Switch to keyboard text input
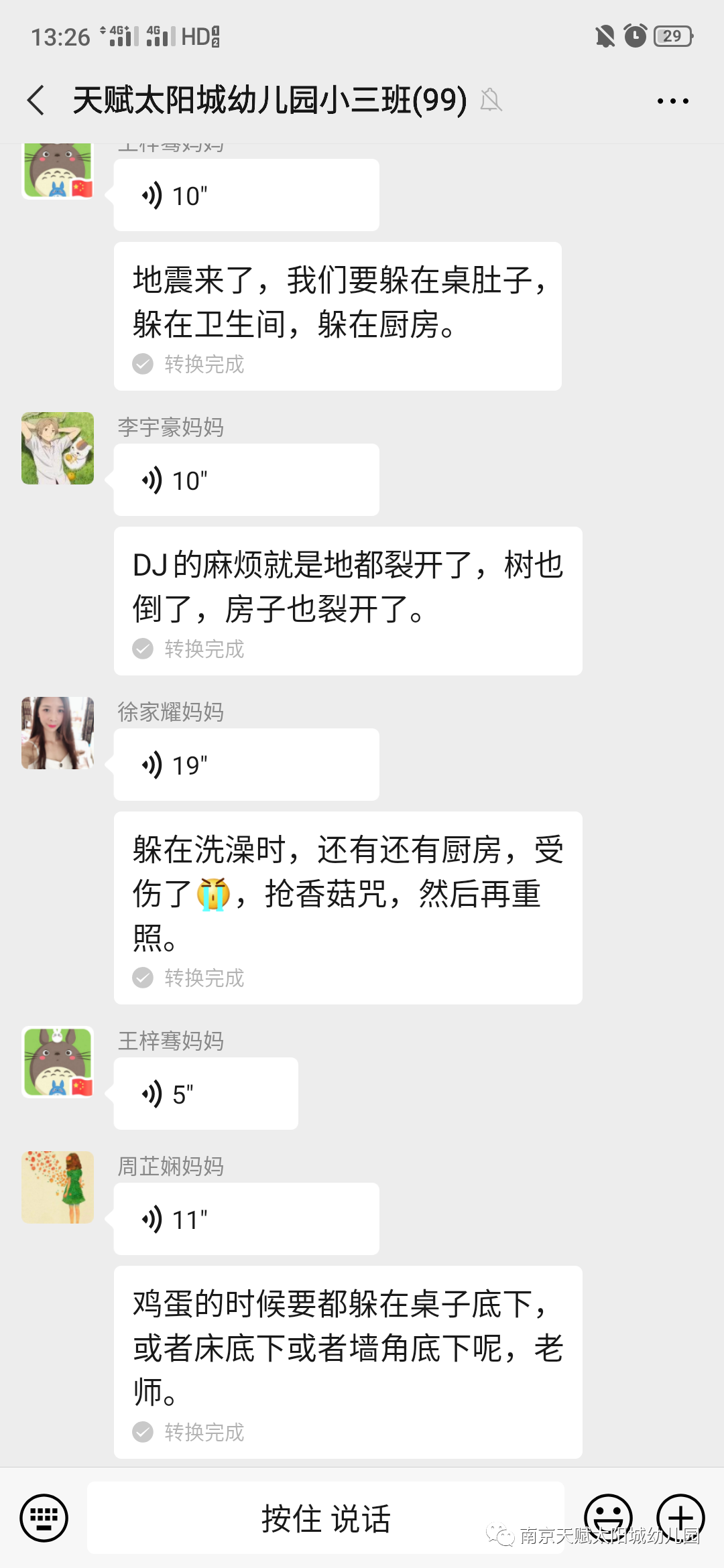 [44, 1518]
